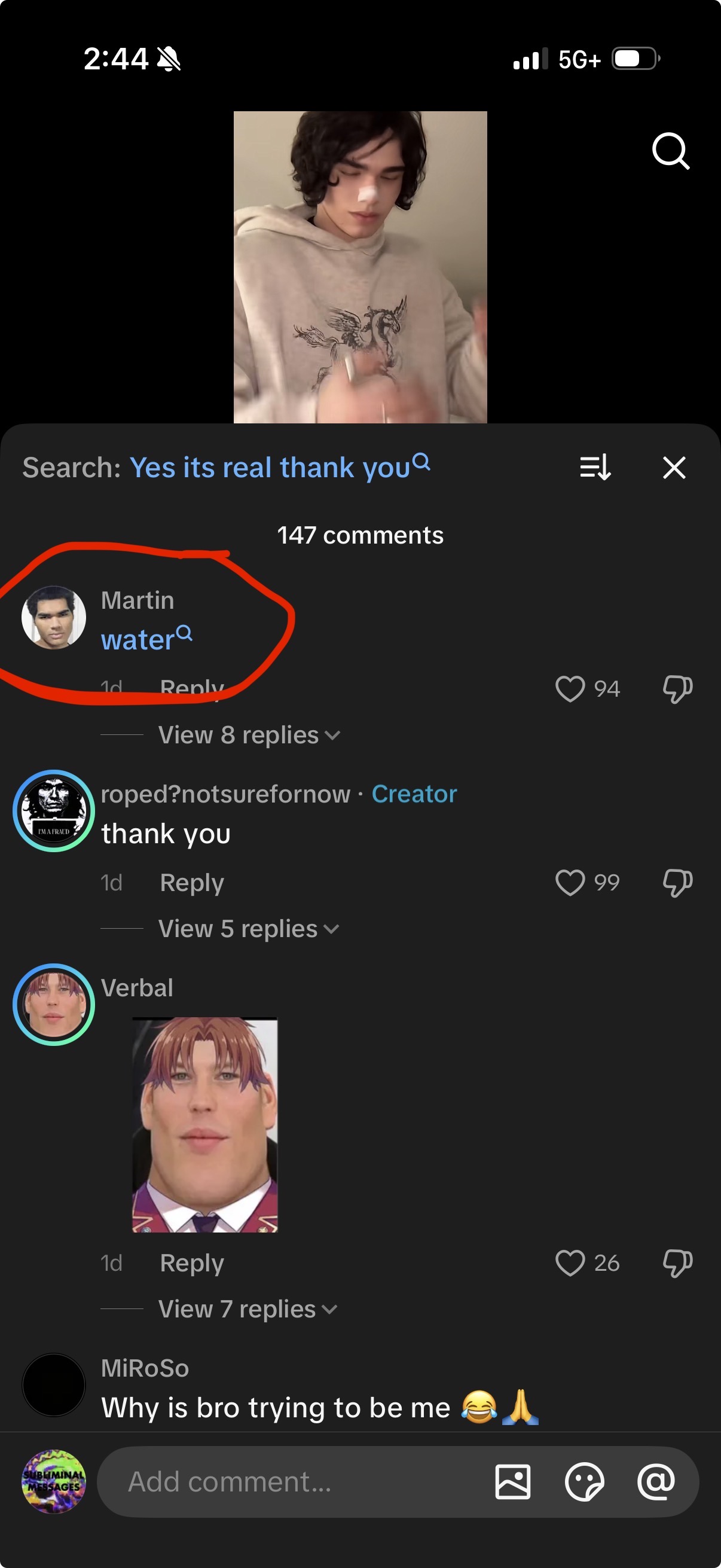721x1568 pixels.
Task: Open the search magnifier on the video
Action: tap(671, 150)
